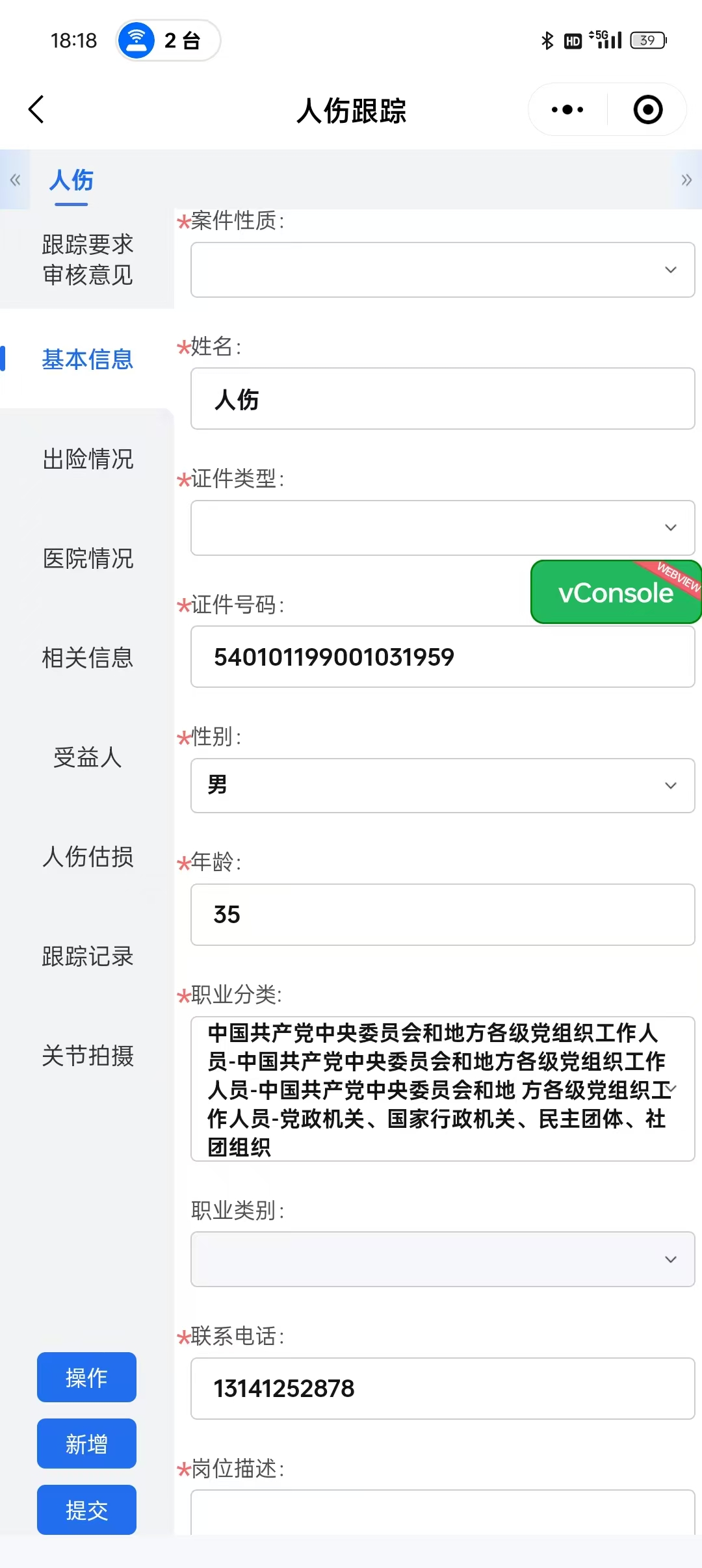Open the 出险情况 section
702x1568 pixels.
87,459
